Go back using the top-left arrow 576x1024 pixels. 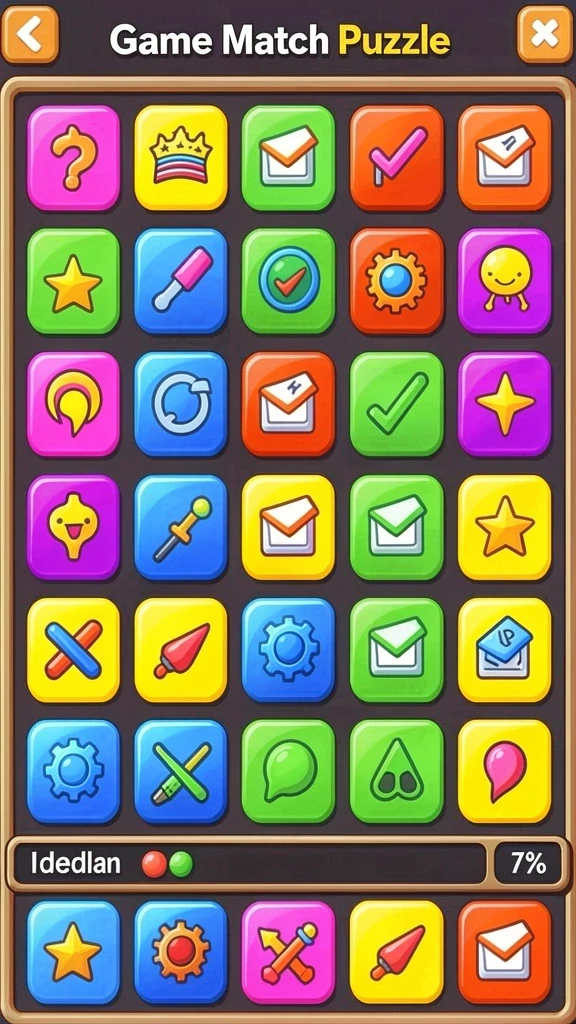[29, 34]
